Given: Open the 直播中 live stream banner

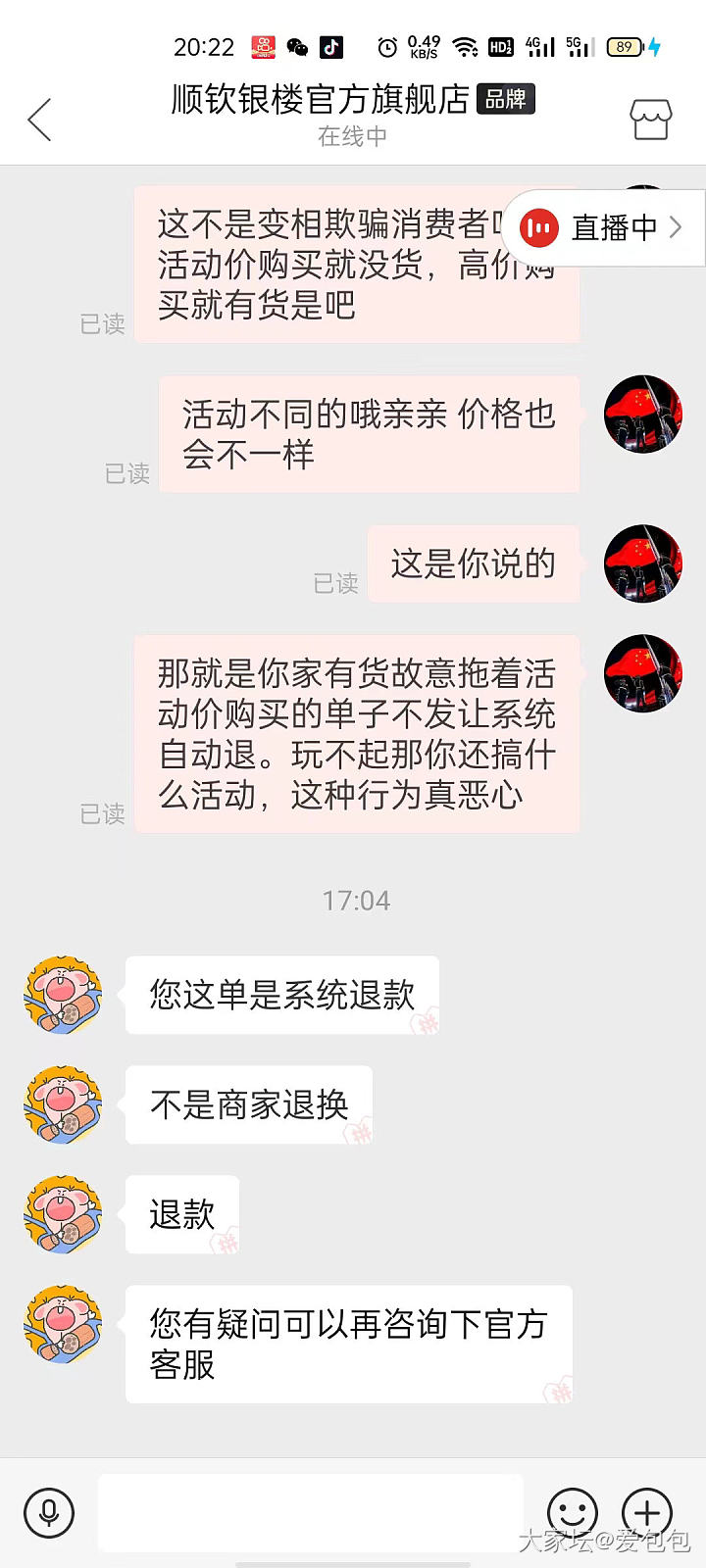Looking at the screenshot, I should coord(603,227).
